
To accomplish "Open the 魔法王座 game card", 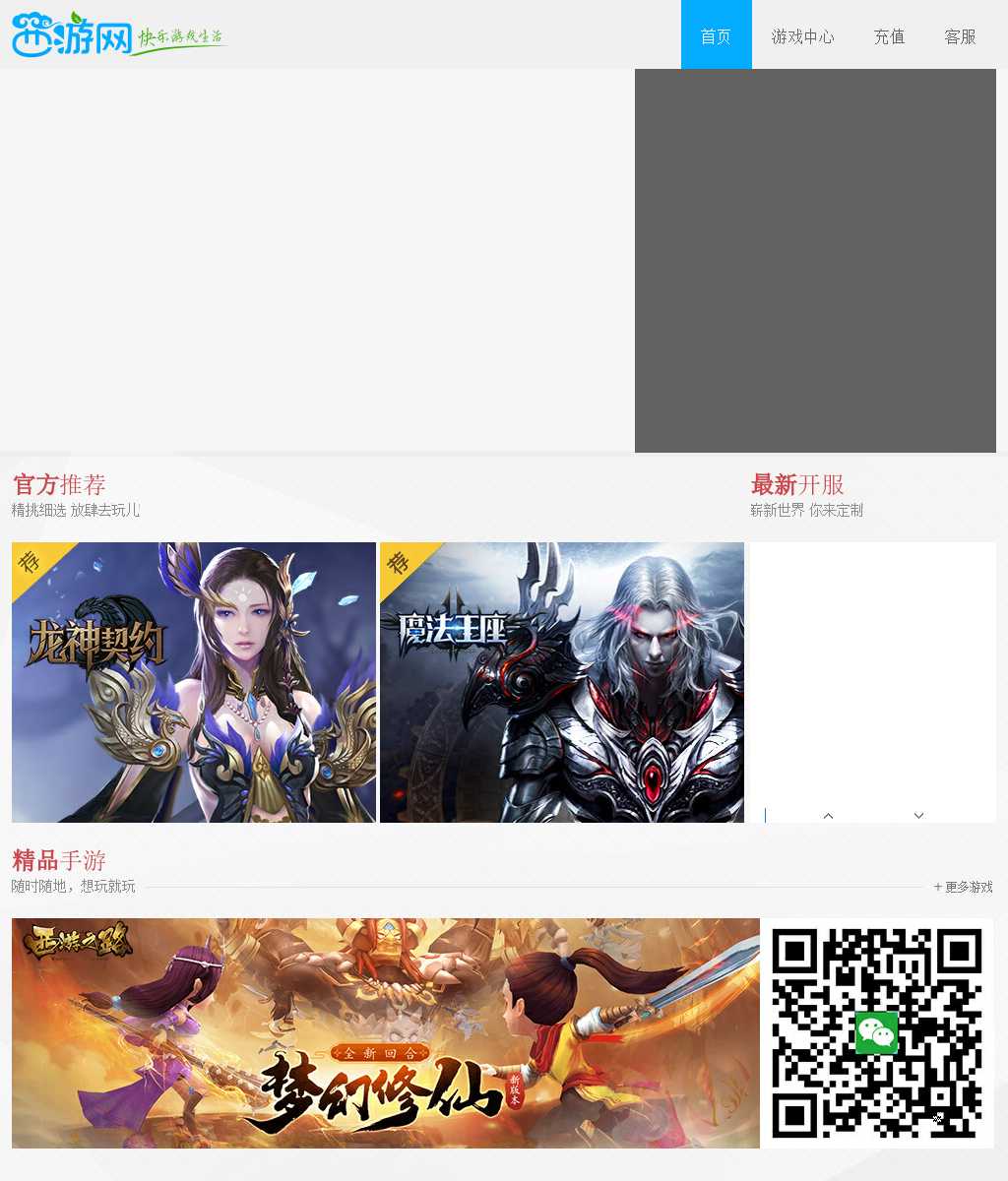I will (562, 682).
